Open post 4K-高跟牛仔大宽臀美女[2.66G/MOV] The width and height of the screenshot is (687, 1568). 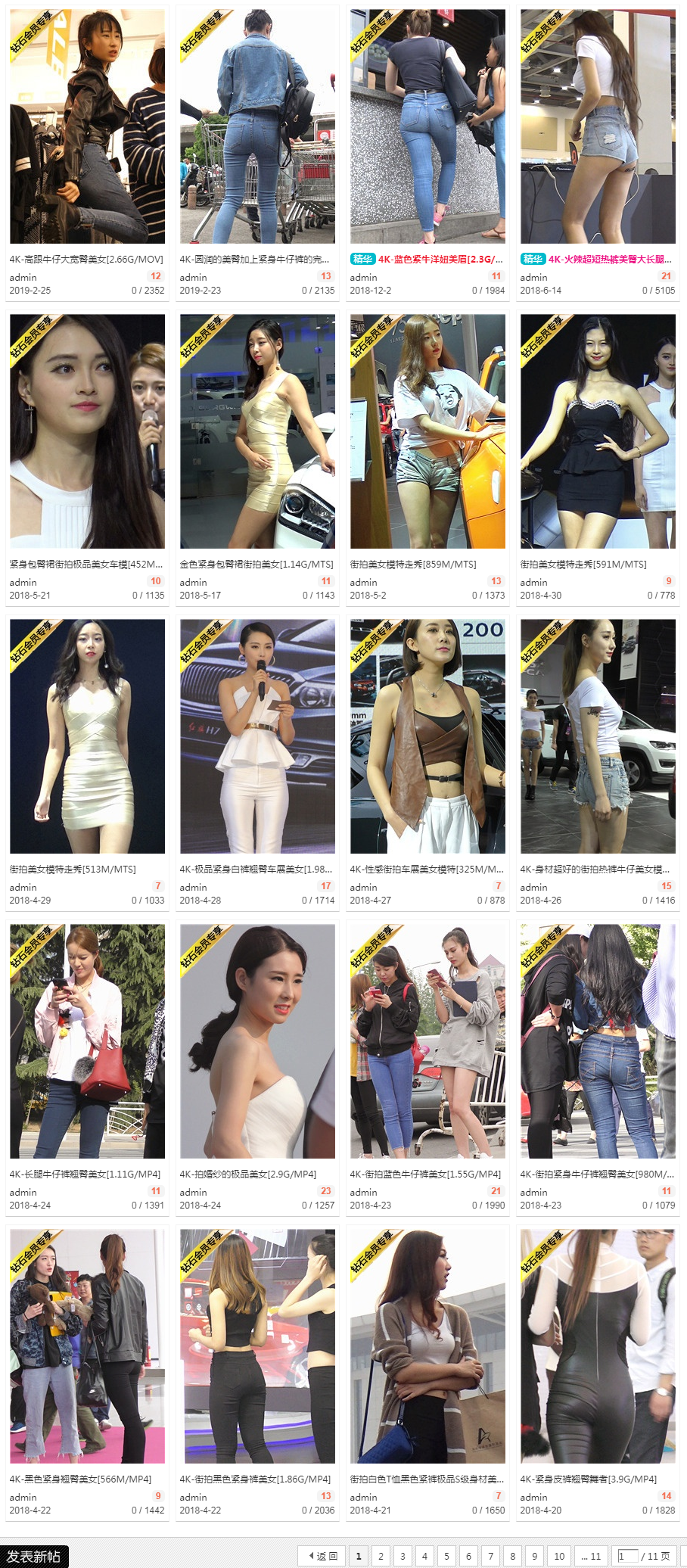(x=86, y=259)
